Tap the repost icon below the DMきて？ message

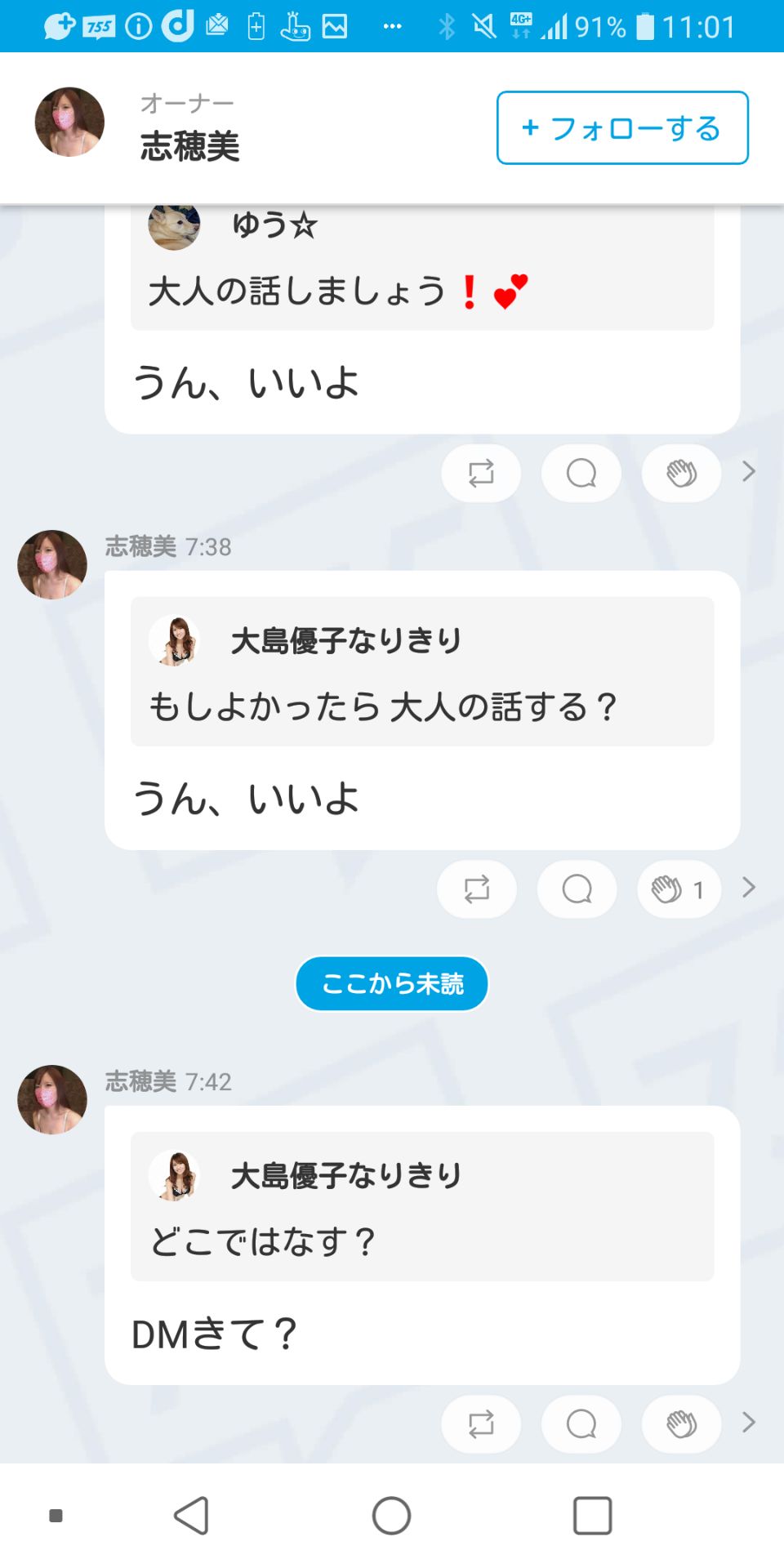pyautogui.click(x=480, y=1424)
